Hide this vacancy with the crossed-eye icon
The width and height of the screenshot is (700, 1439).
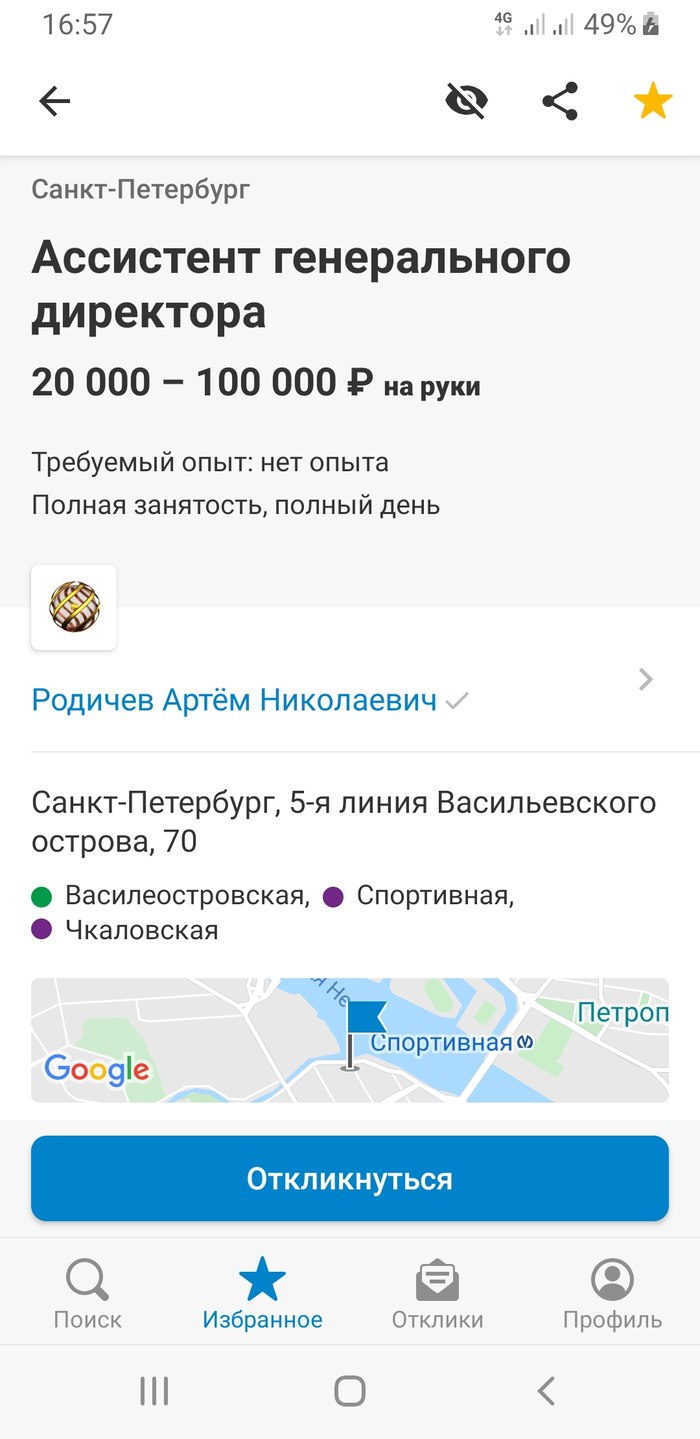pos(466,101)
